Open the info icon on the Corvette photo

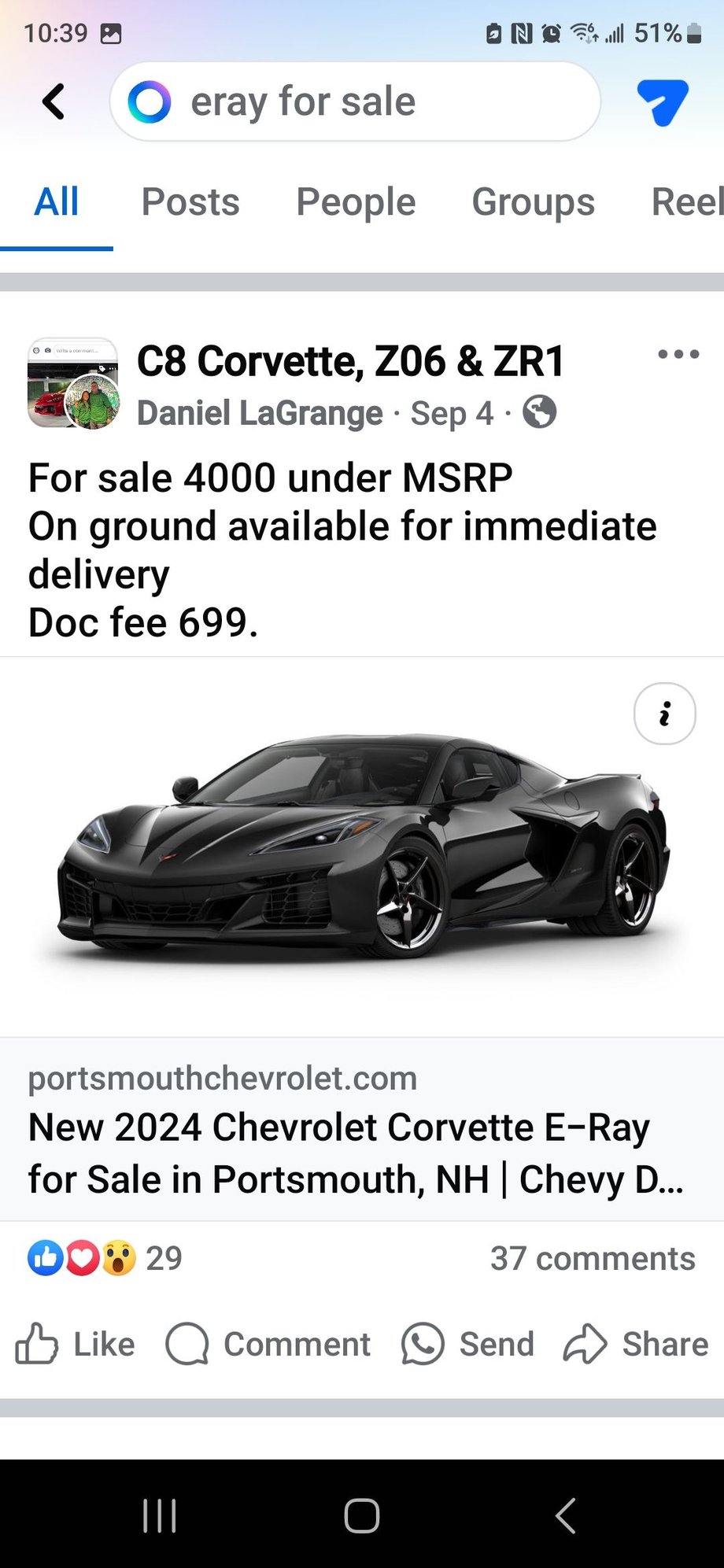(x=664, y=714)
